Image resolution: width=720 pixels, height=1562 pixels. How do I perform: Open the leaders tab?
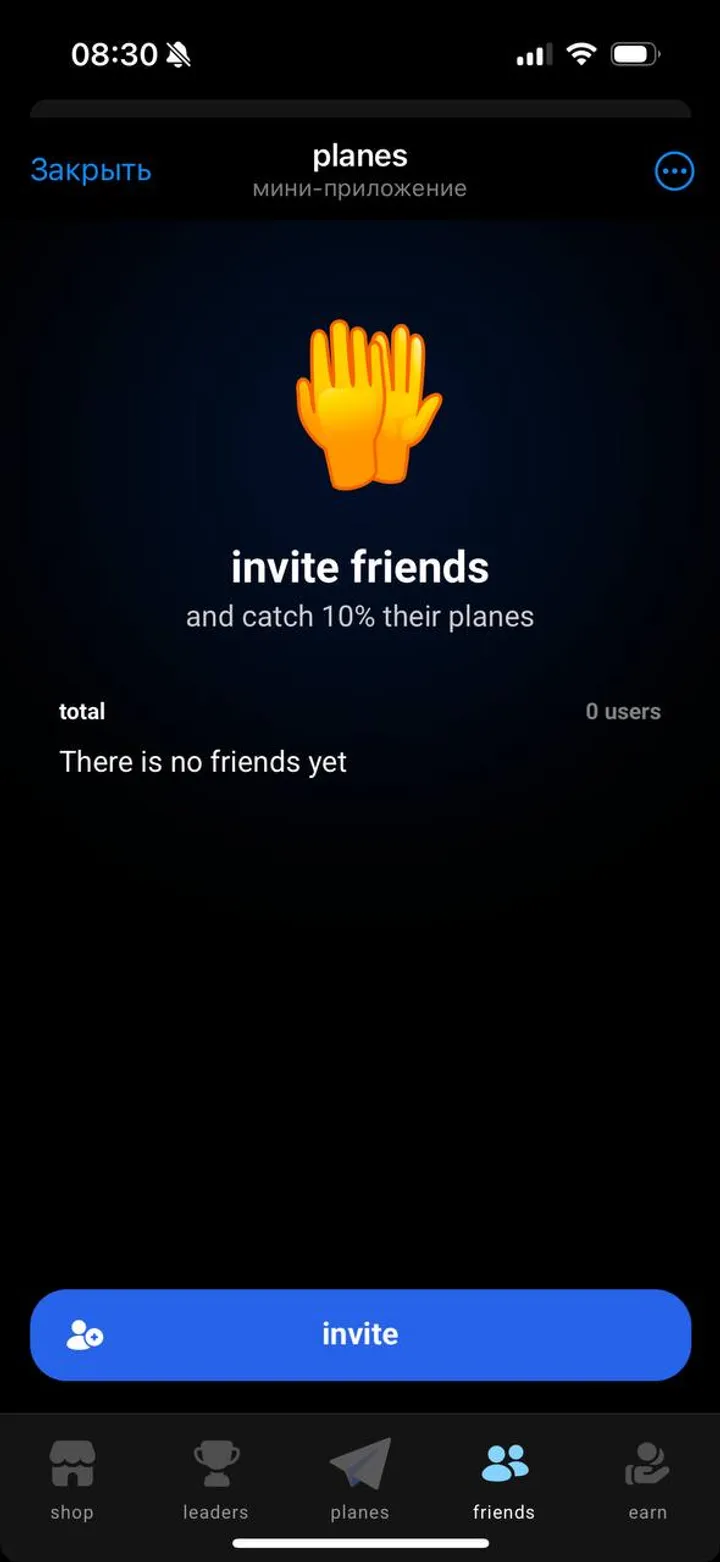tap(215, 1480)
